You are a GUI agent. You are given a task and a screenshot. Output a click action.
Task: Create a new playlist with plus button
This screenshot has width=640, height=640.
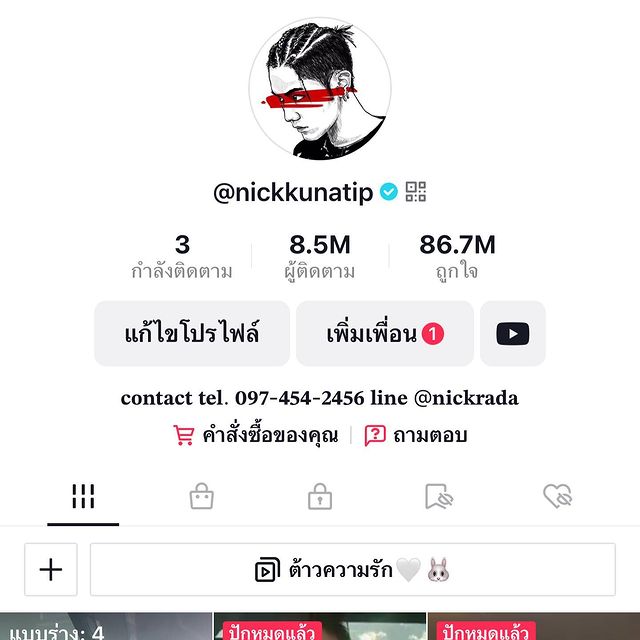click(x=51, y=570)
